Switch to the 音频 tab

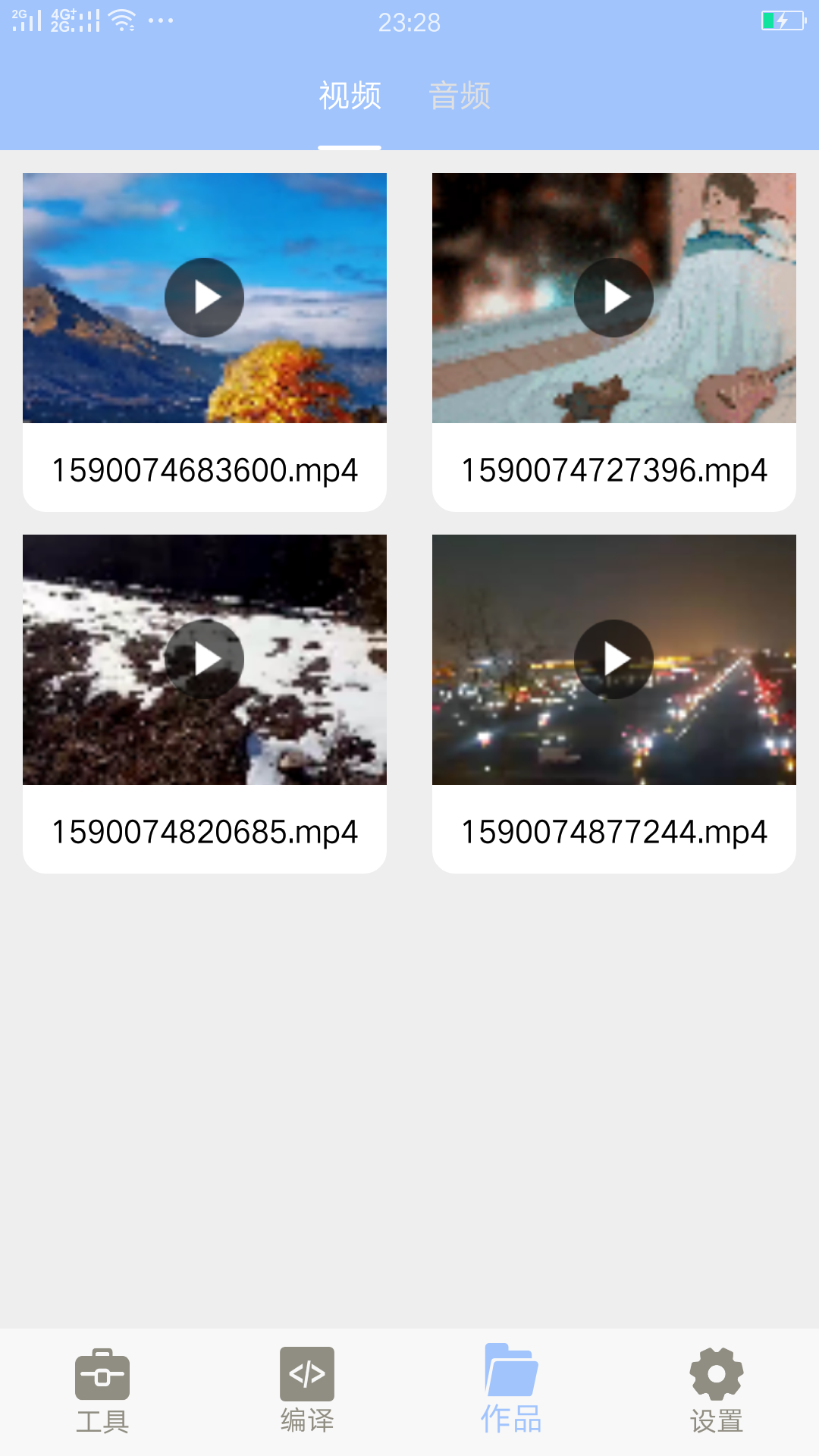pos(460,96)
